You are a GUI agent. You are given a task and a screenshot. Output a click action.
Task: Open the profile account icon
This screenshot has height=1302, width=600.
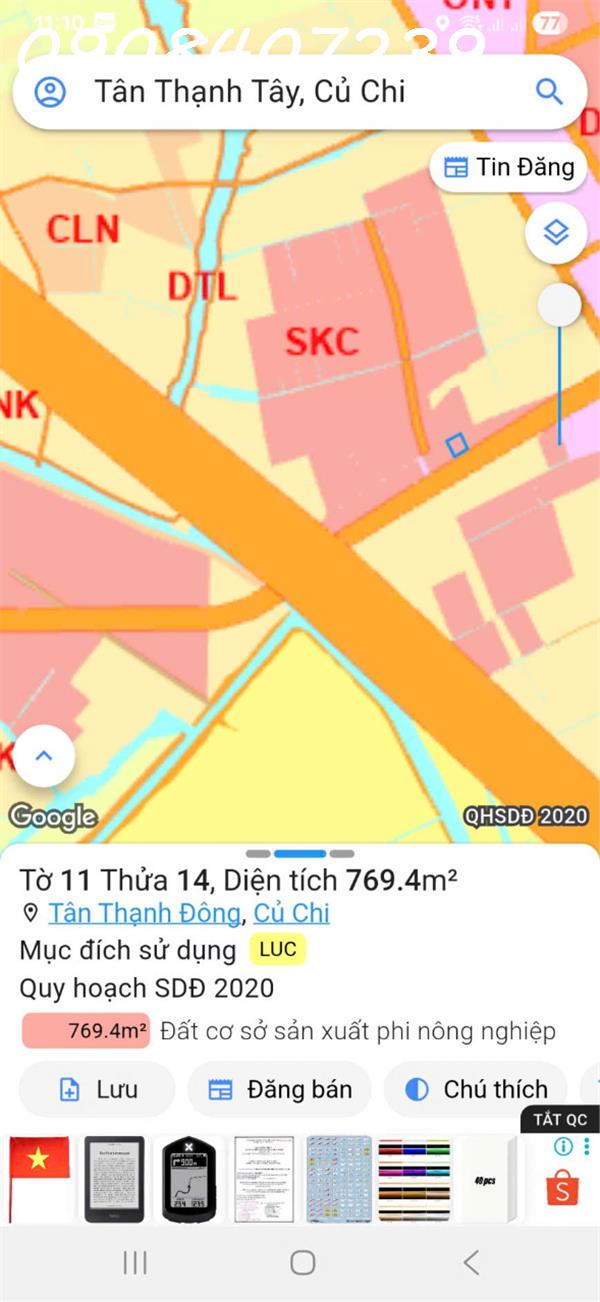50,92
